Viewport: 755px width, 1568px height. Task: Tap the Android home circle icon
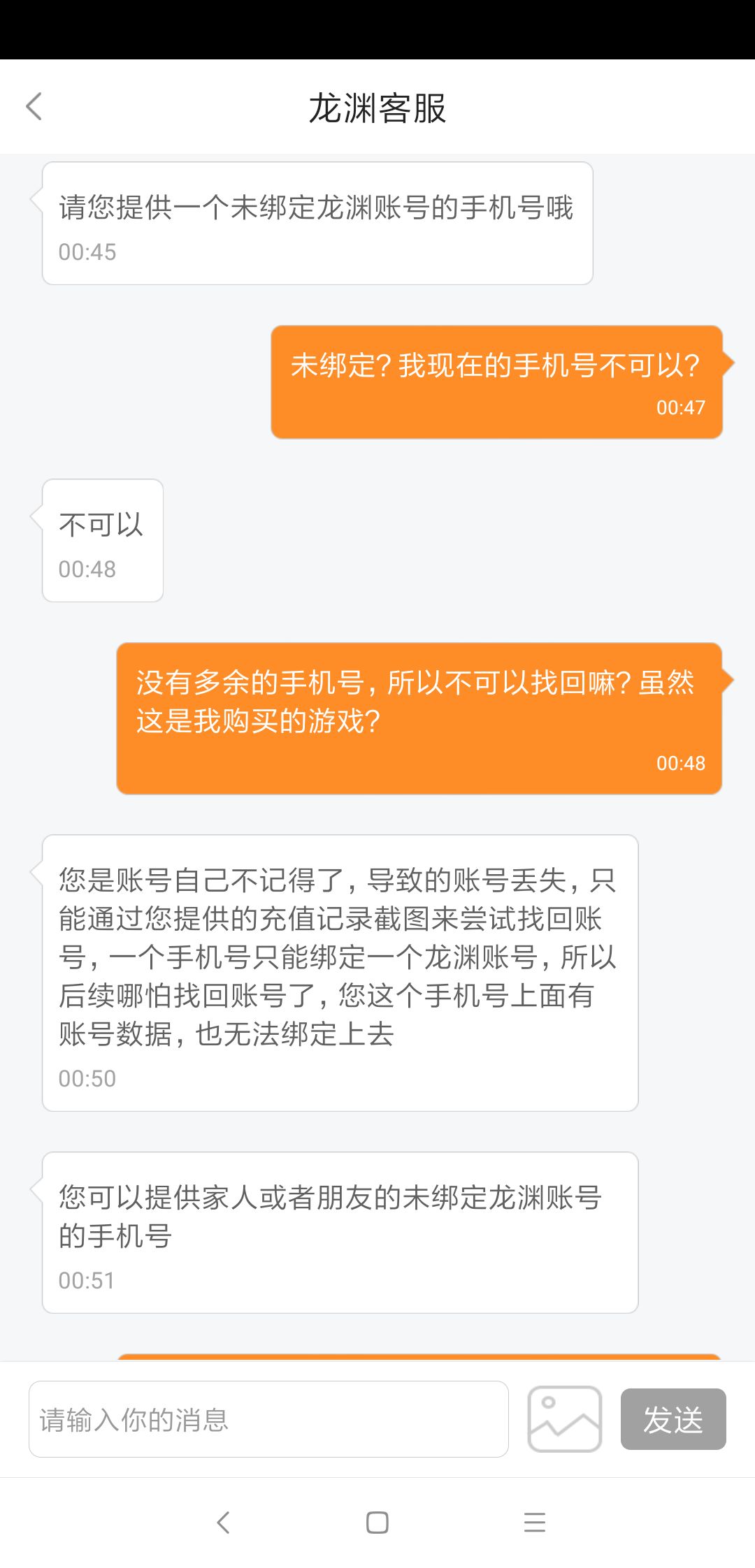click(377, 1523)
